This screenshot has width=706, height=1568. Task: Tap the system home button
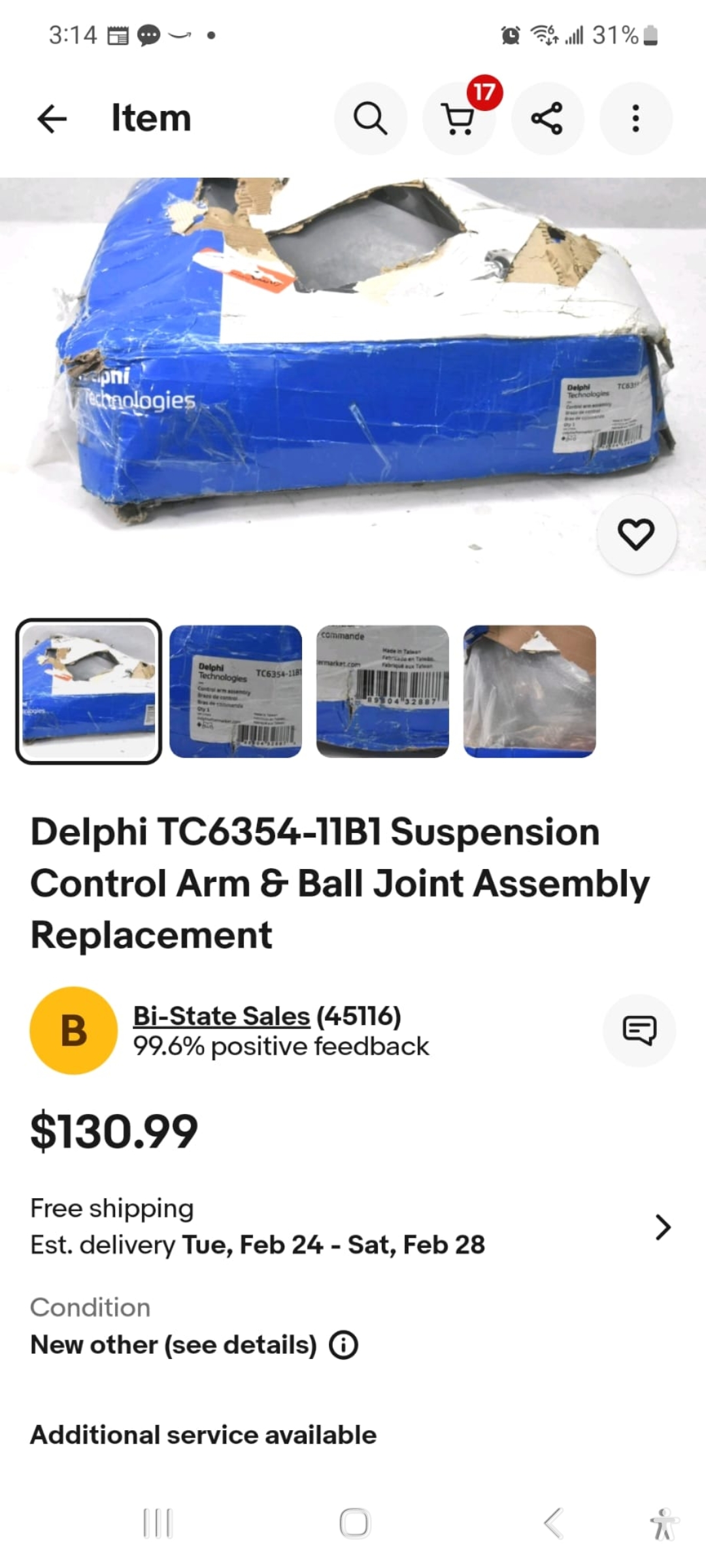pos(354,1523)
